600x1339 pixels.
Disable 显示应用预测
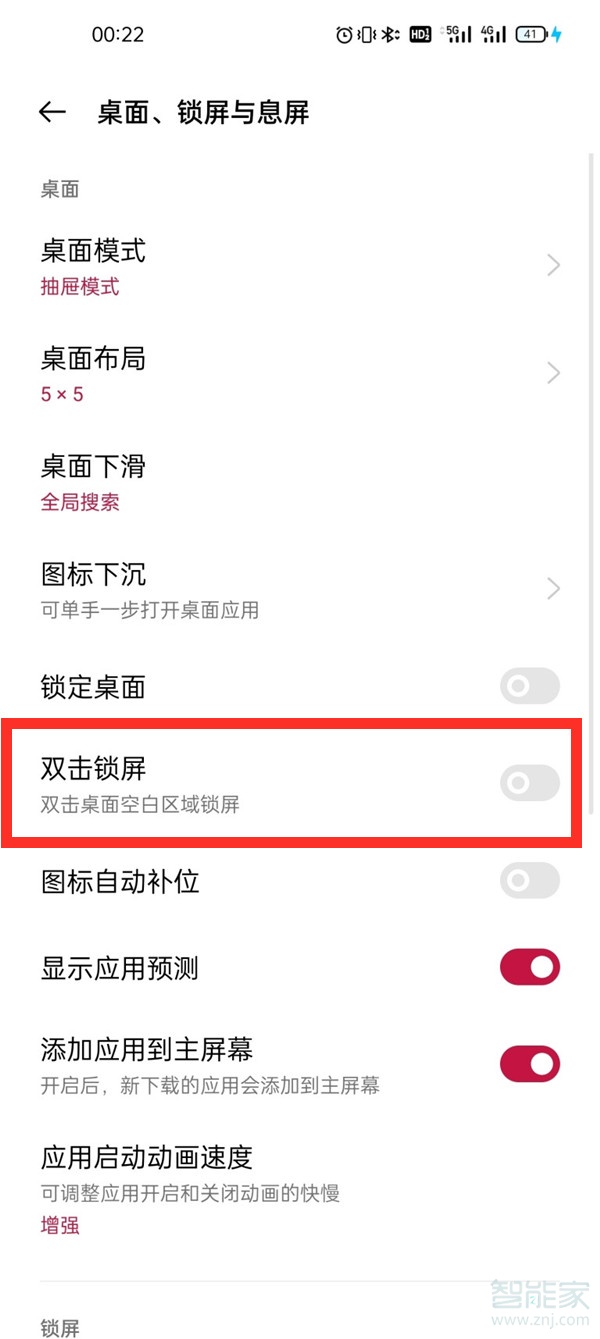point(529,968)
